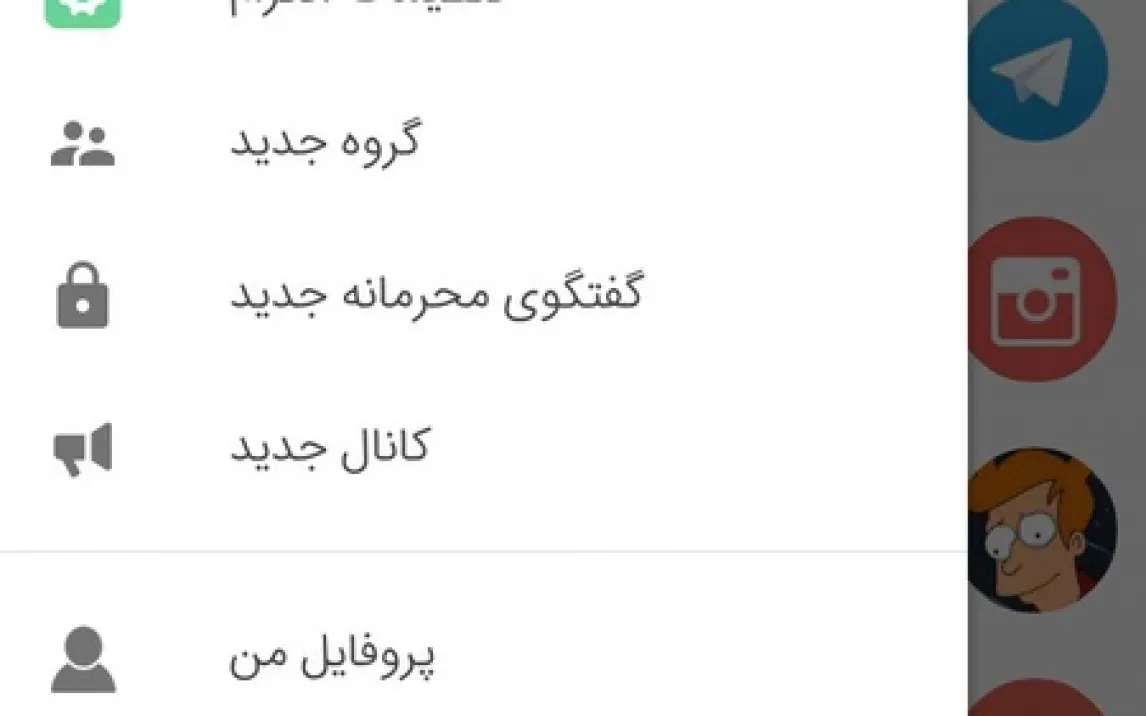Create a کانال جدید (New Channel)
This screenshot has height=716, width=1146.
(330, 448)
